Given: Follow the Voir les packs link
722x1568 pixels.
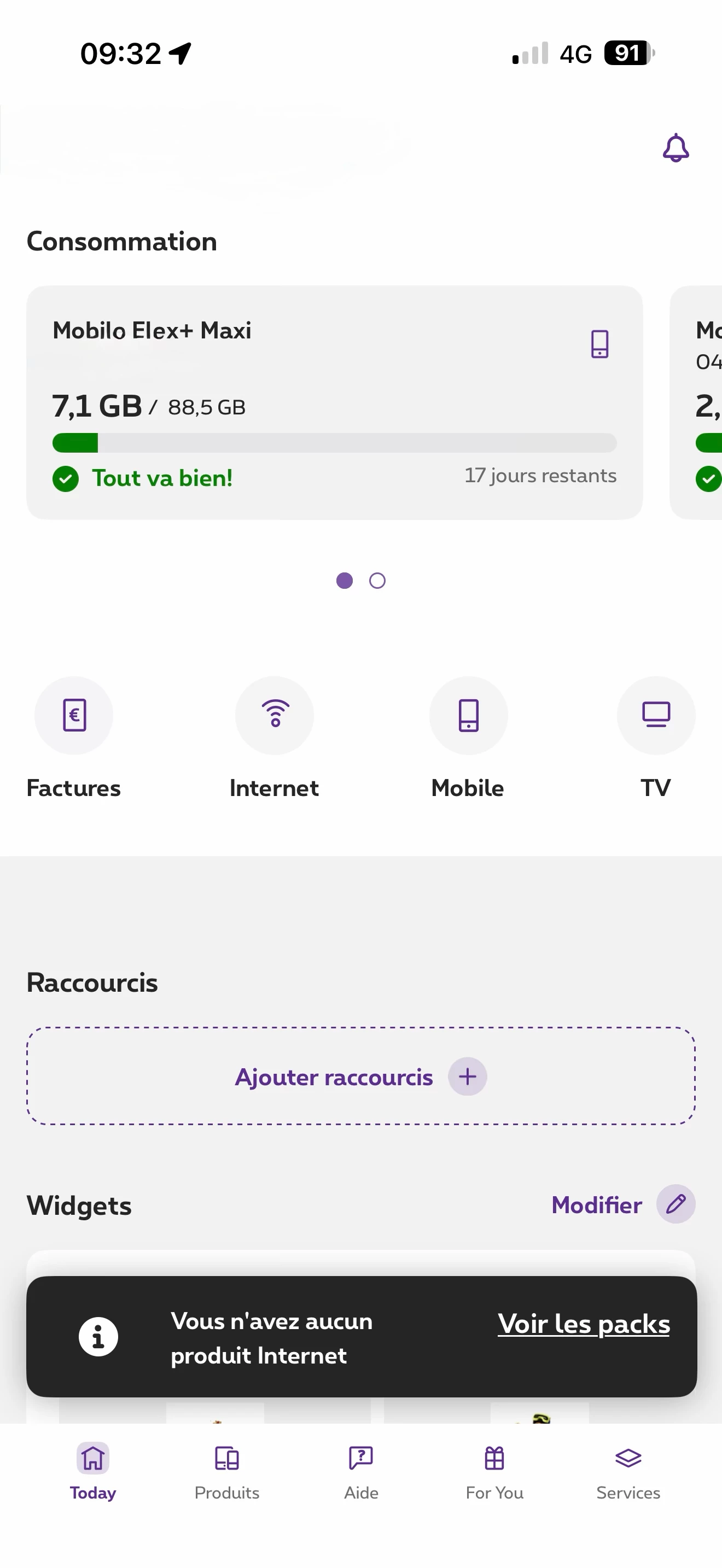Looking at the screenshot, I should click(x=583, y=1325).
